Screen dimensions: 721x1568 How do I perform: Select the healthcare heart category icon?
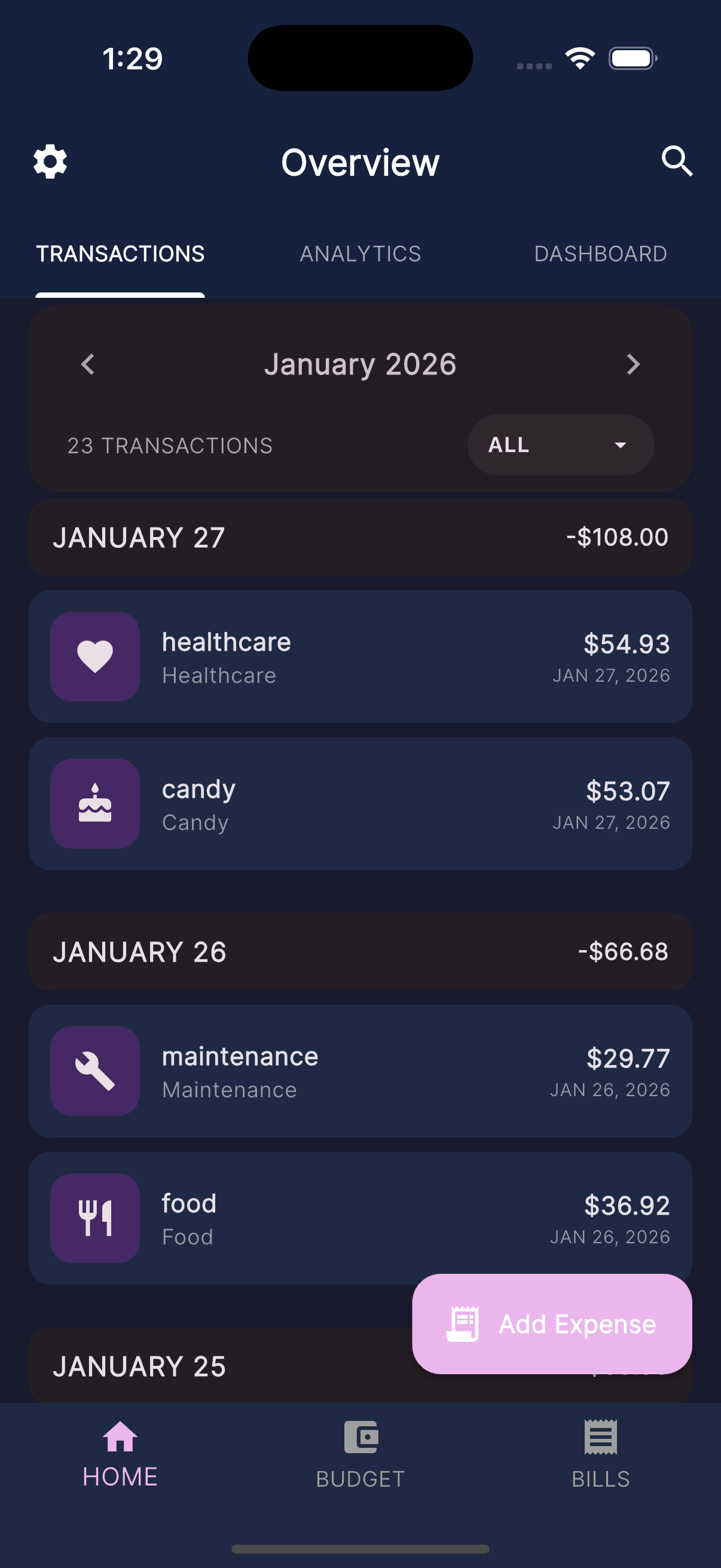pyautogui.click(x=95, y=657)
